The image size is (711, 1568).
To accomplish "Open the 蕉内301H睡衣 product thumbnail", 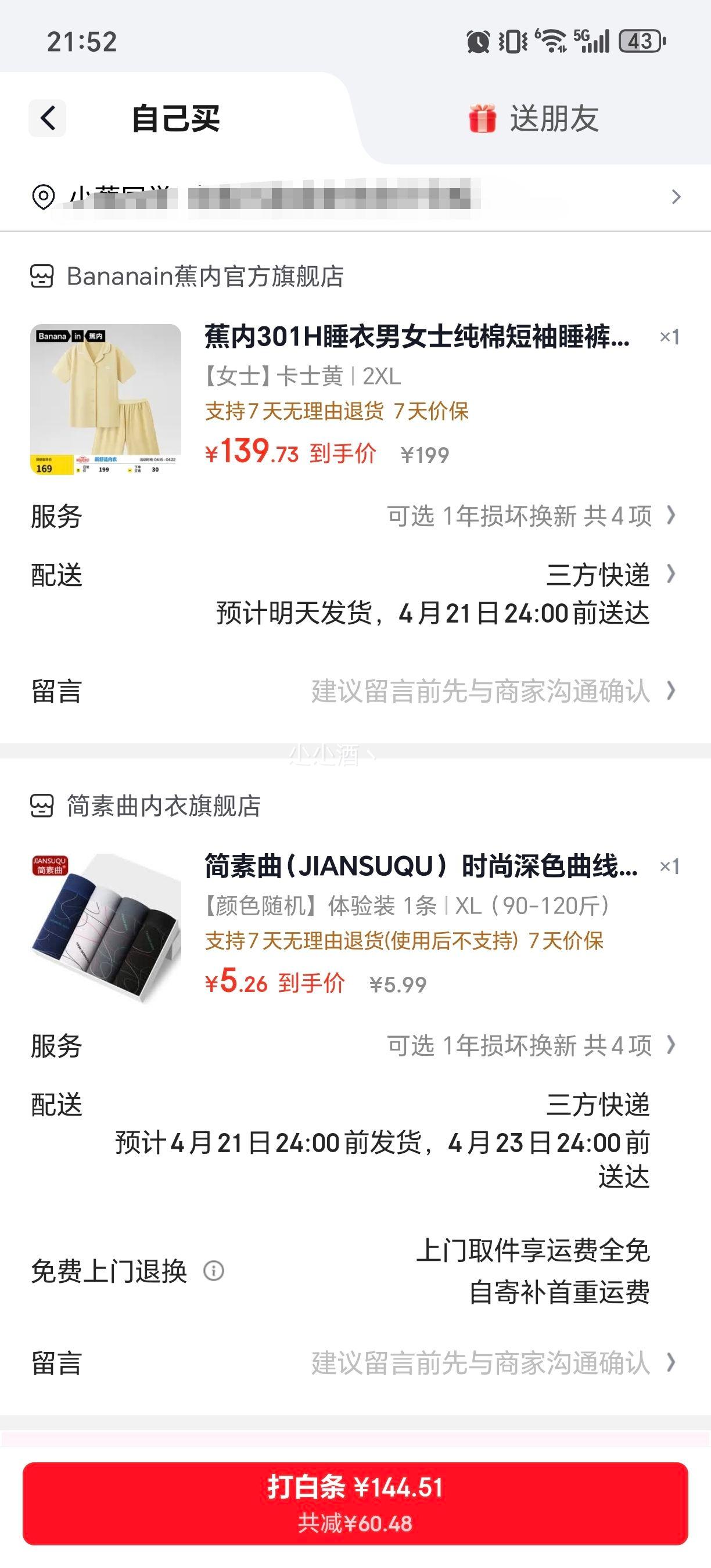I will (106, 400).
